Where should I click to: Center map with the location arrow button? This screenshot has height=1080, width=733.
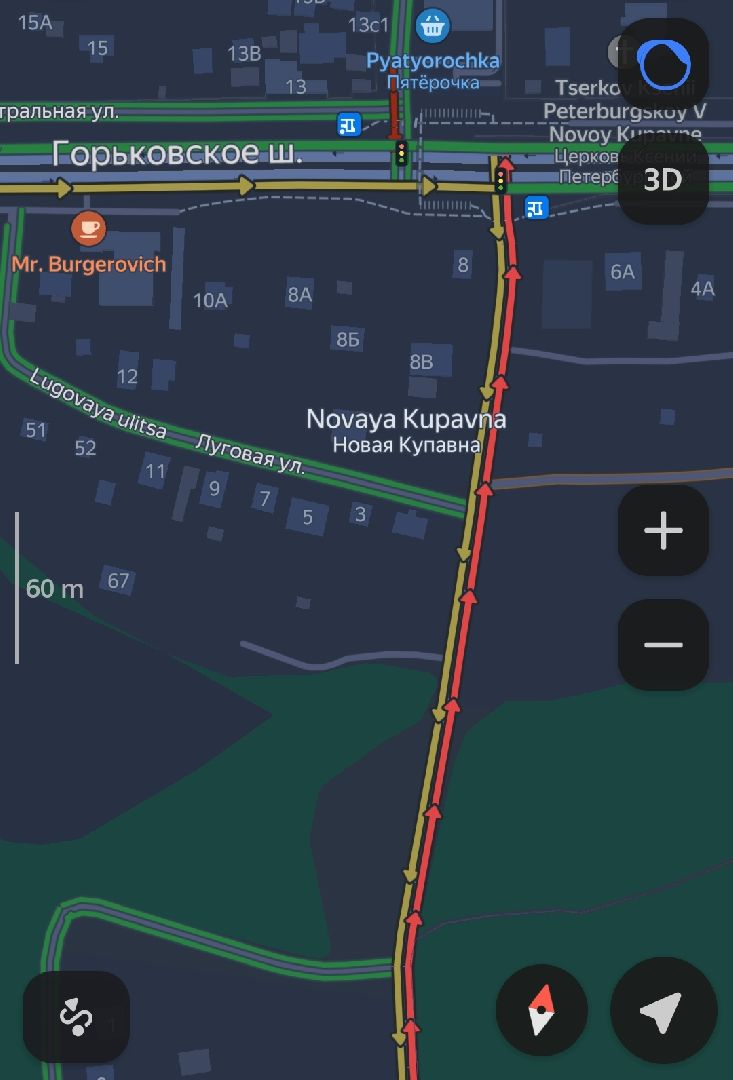[x=663, y=1010]
